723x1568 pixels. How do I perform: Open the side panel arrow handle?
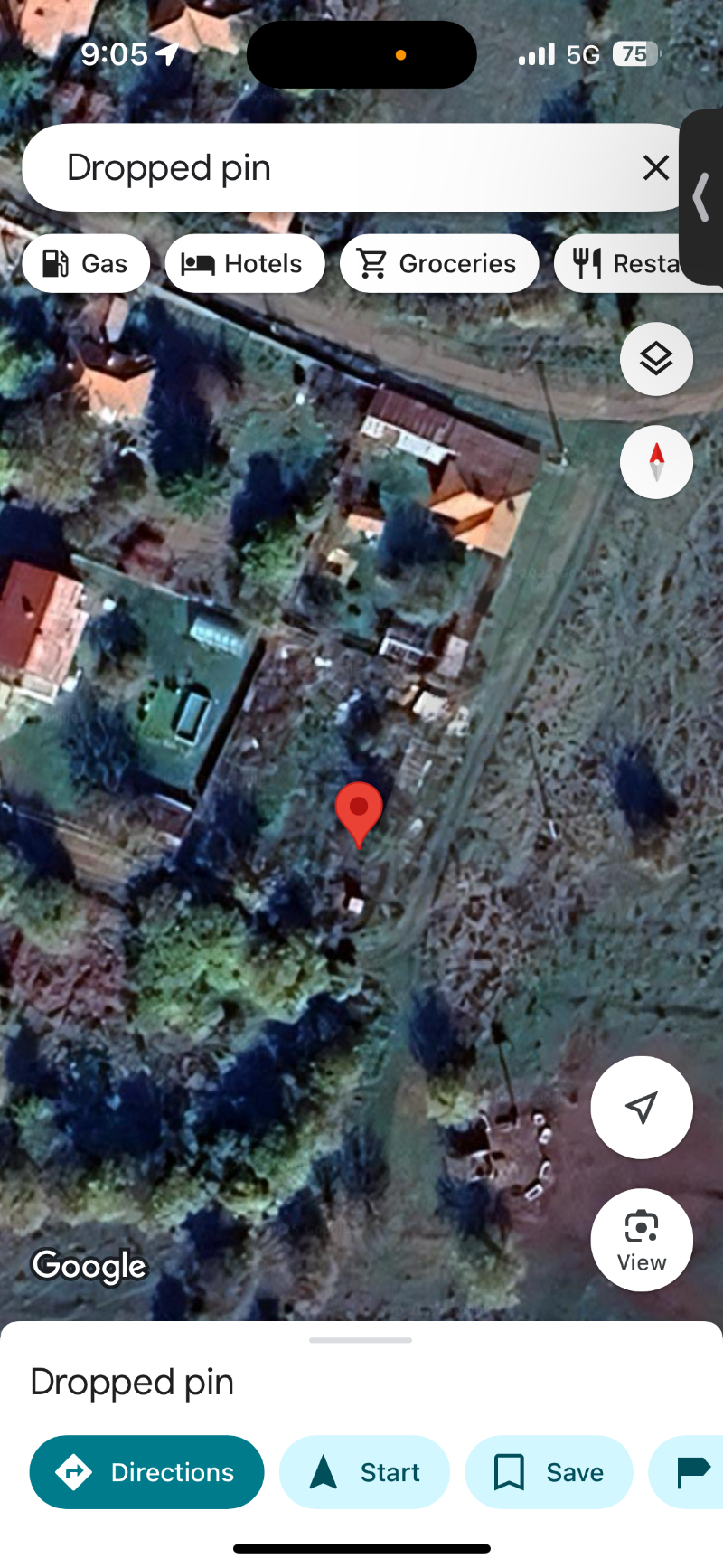click(x=702, y=197)
